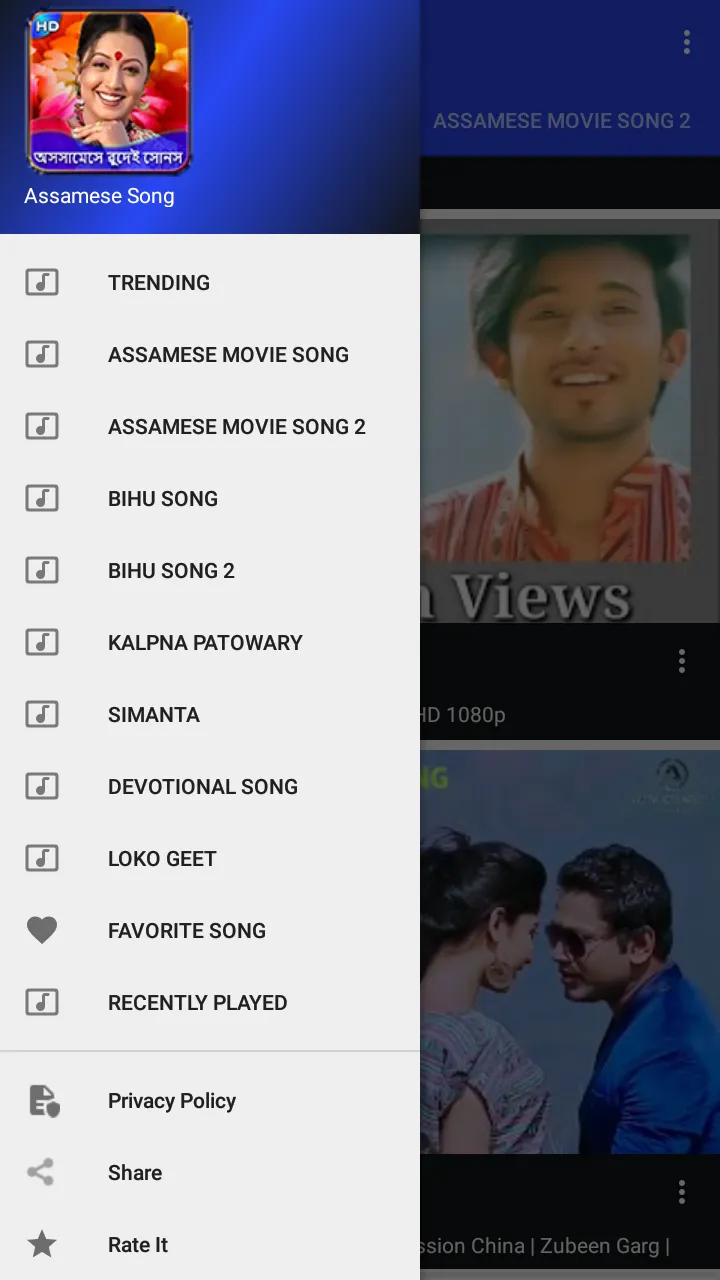720x1280 pixels.
Task: Click the music note icon beside TRENDING
Action: [x=41, y=282]
